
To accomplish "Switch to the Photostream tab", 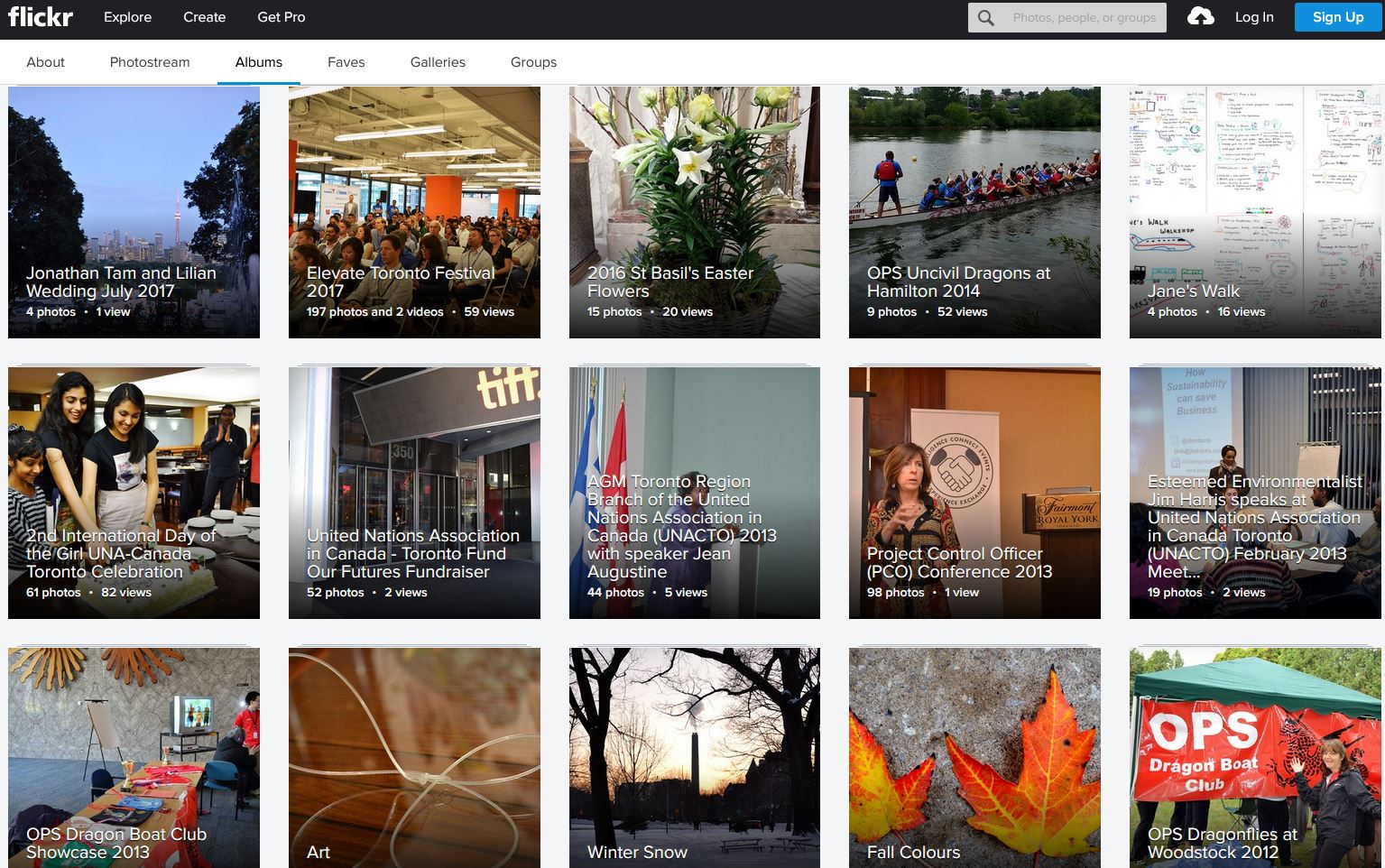I will [x=150, y=62].
